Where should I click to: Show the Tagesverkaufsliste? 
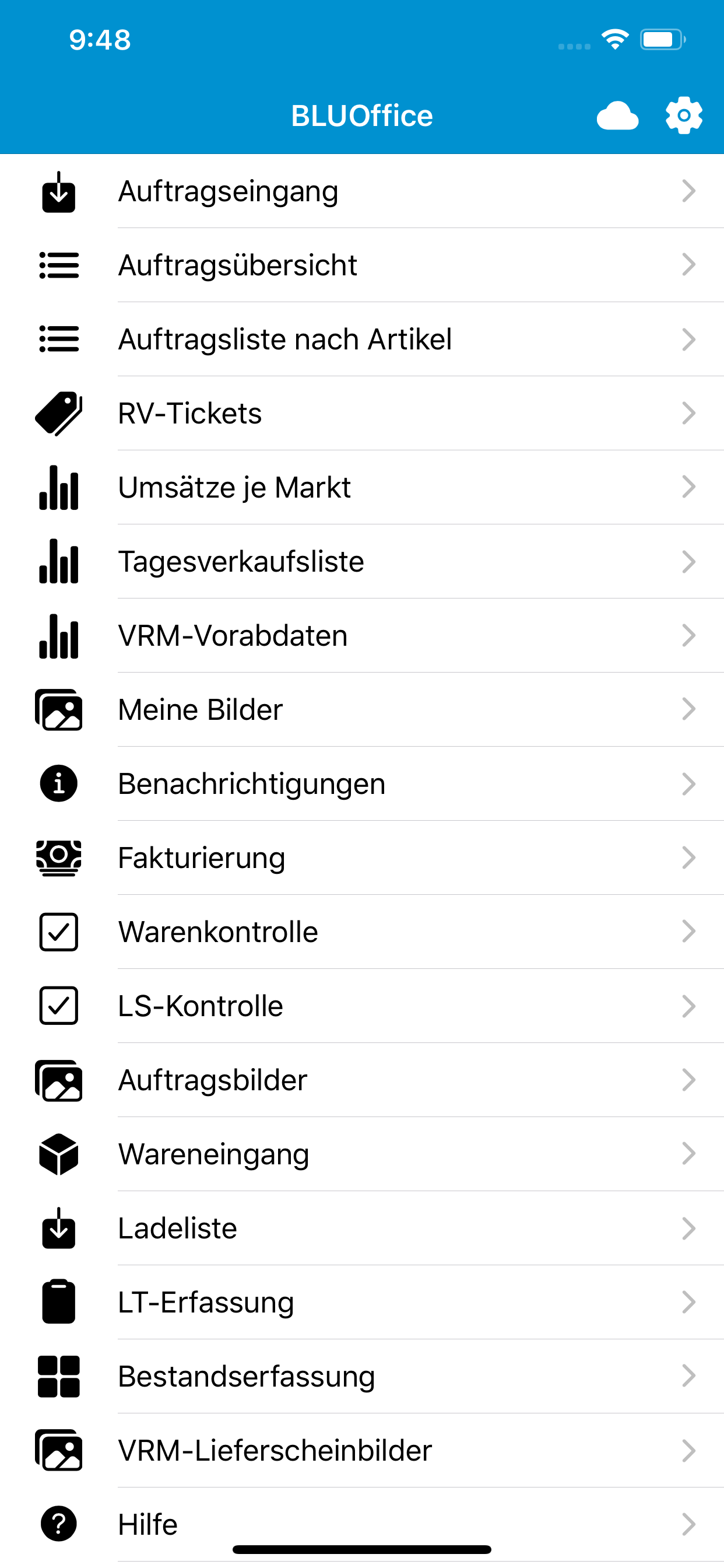tap(362, 562)
